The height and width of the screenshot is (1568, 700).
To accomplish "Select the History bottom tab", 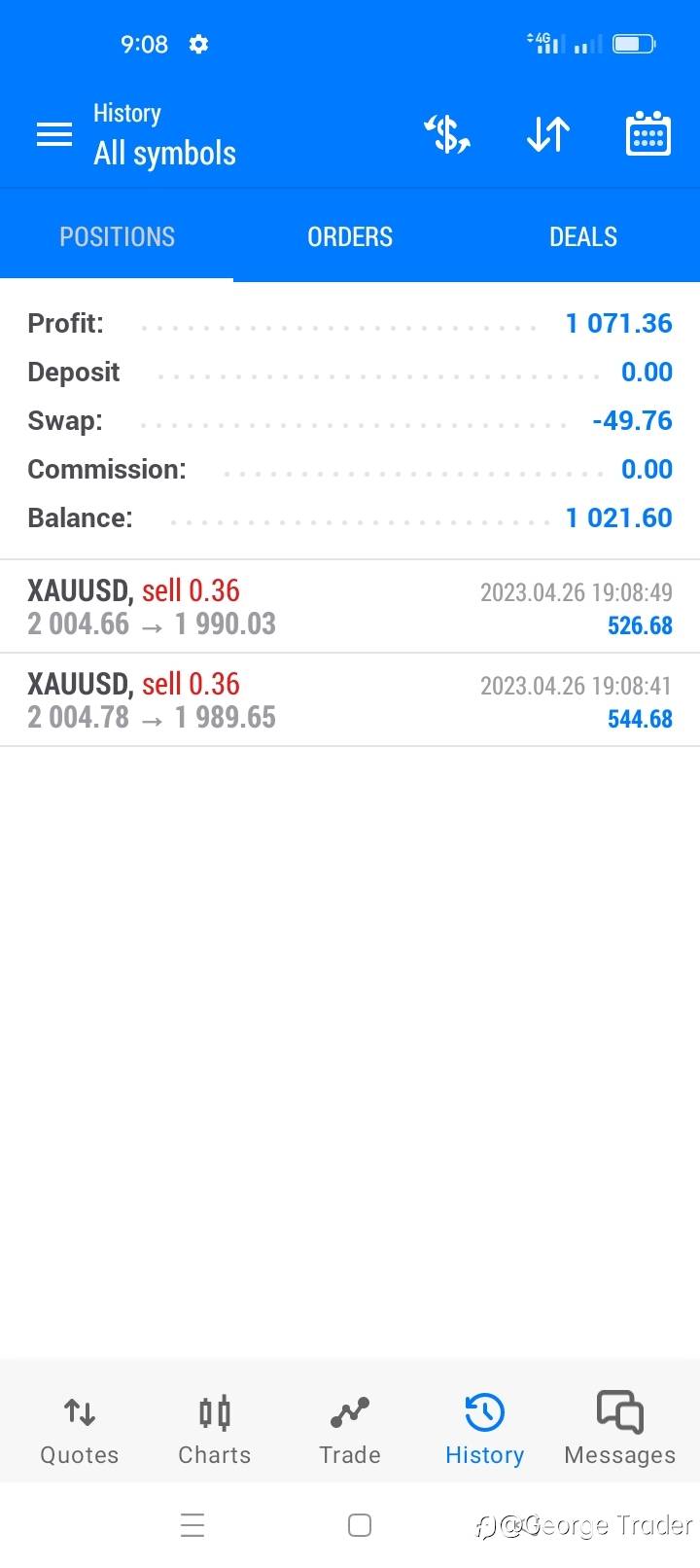I will pos(484,1428).
